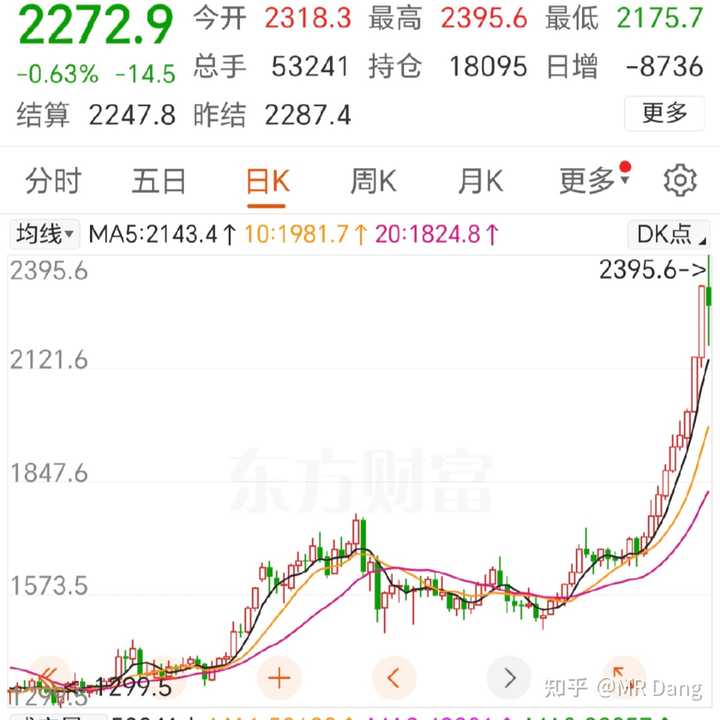Switch to the 分时 chart tab
The height and width of the screenshot is (720, 720).
pos(53,181)
